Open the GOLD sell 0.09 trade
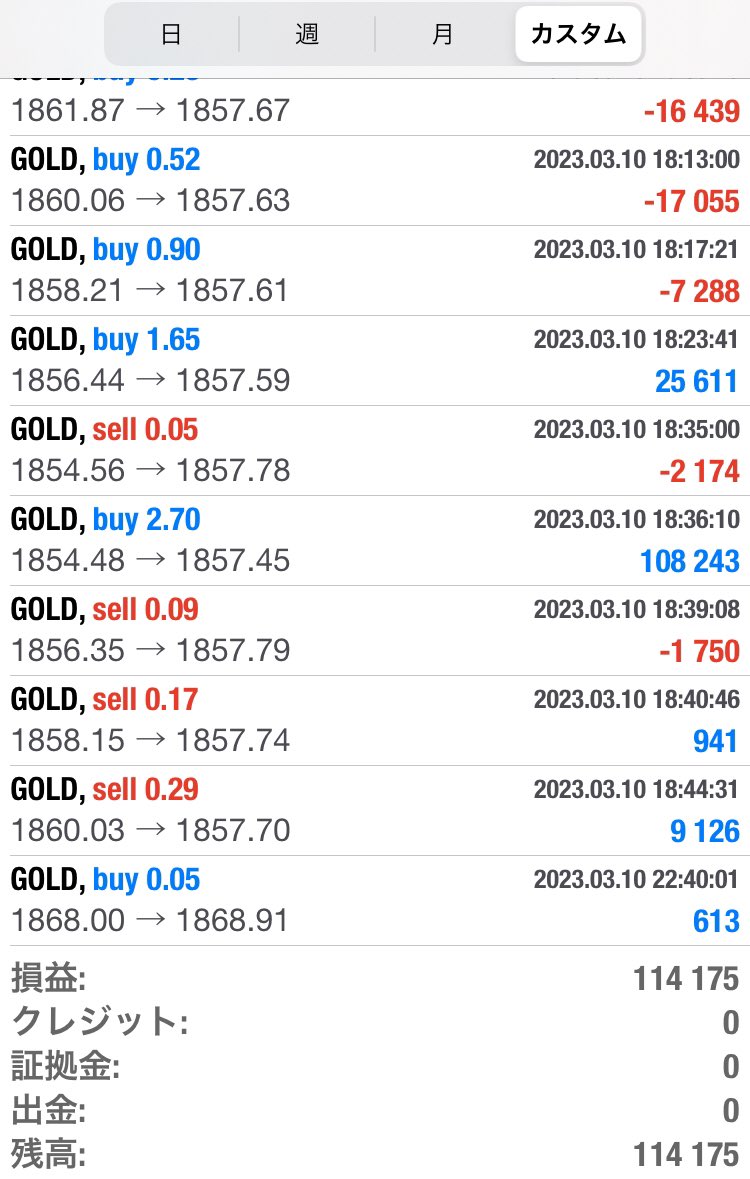 tap(375, 630)
